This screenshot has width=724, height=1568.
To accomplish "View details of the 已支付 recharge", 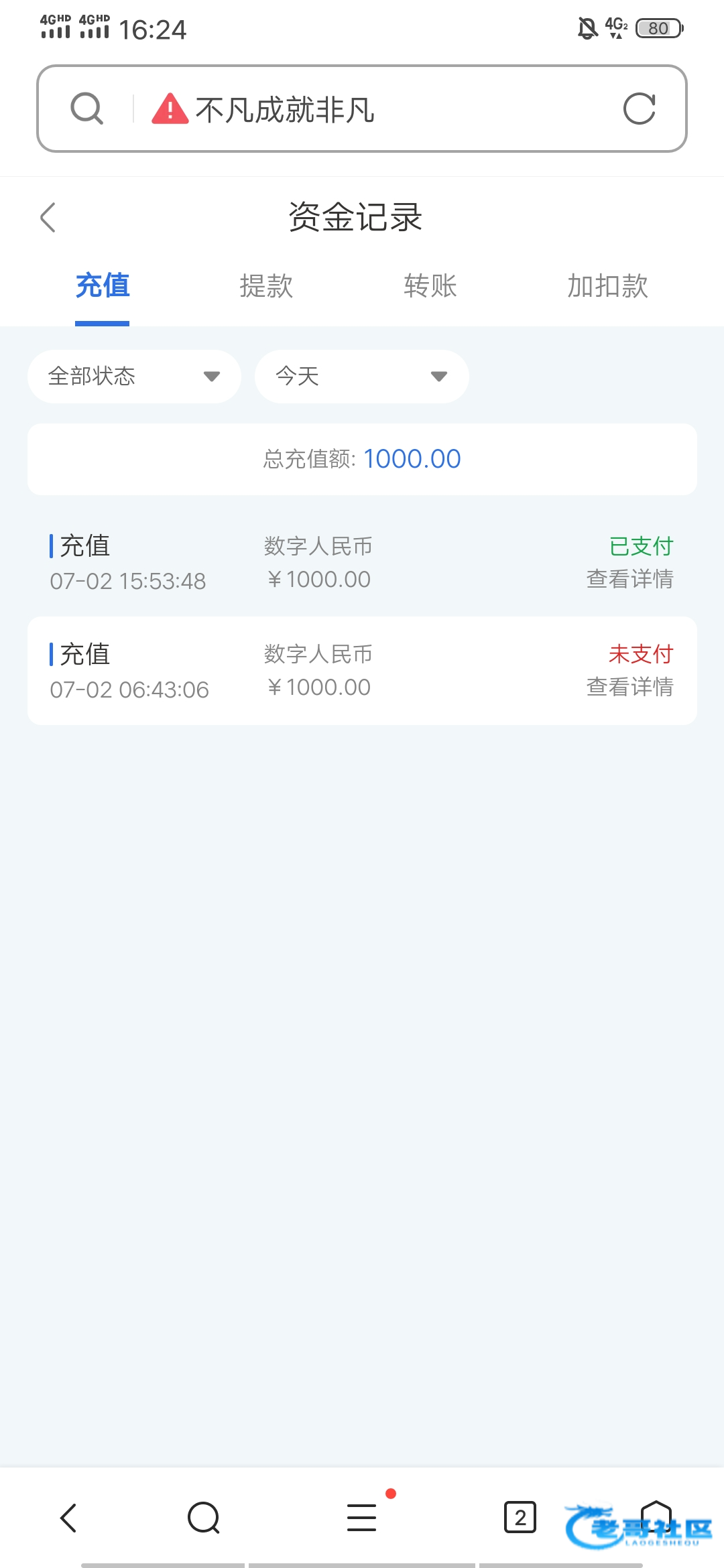I will [x=629, y=579].
